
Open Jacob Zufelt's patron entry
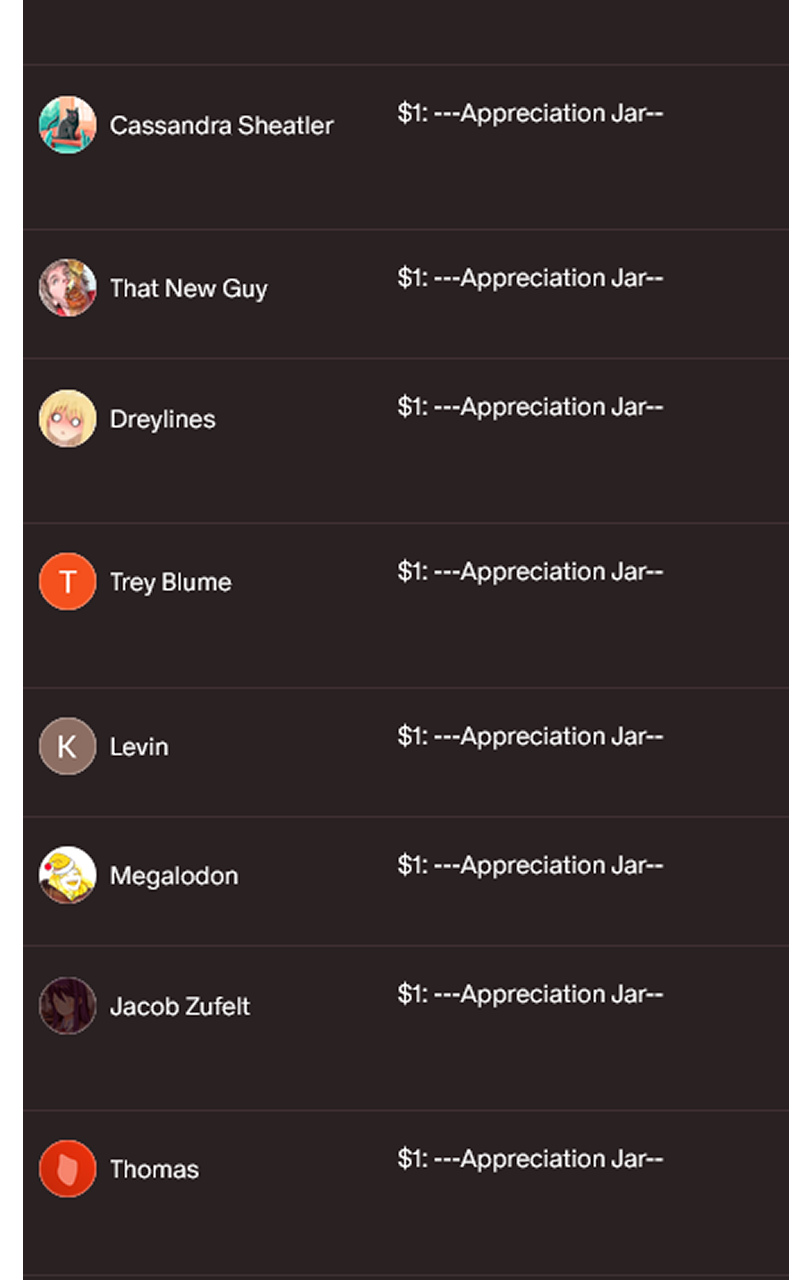pyautogui.click(x=406, y=1028)
